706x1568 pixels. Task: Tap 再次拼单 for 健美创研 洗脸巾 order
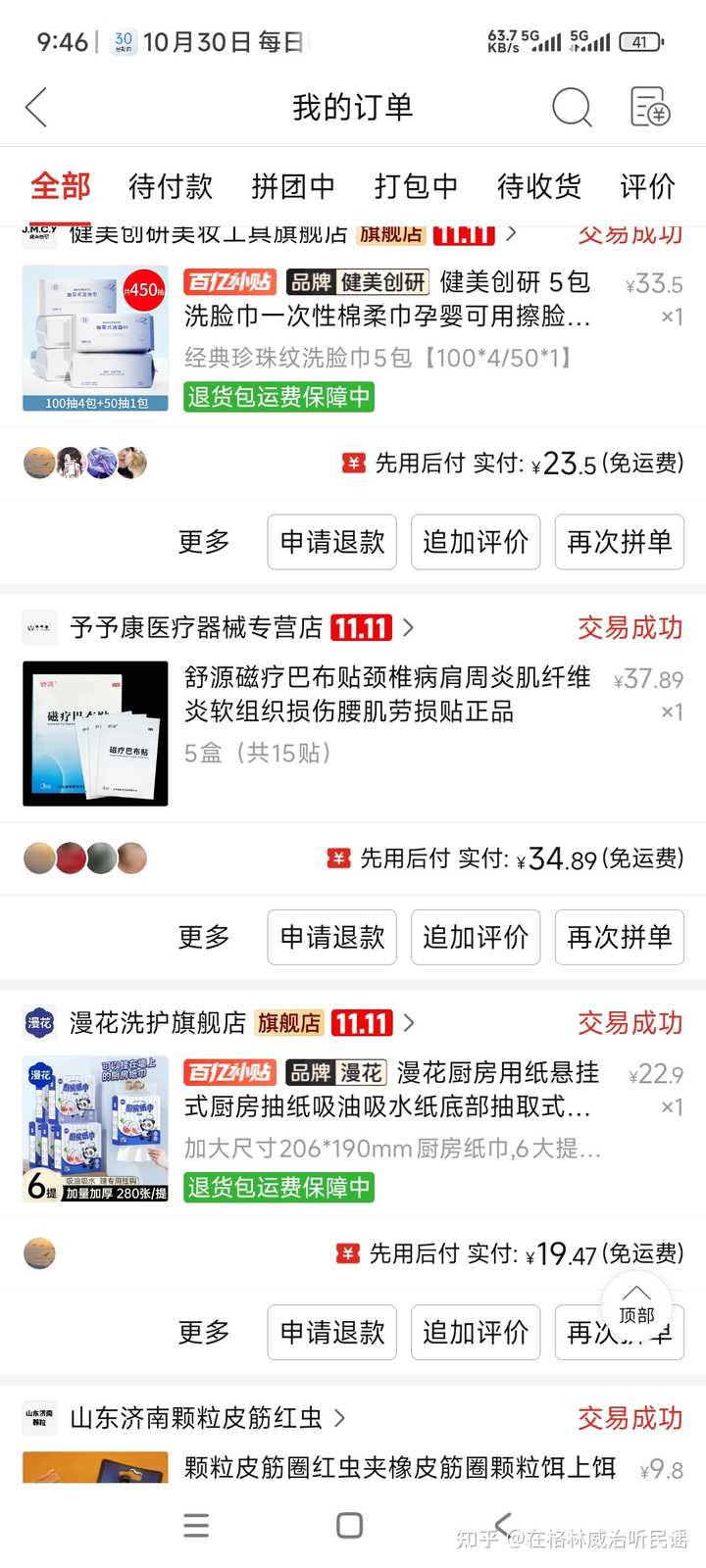click(x=619, y=542)
